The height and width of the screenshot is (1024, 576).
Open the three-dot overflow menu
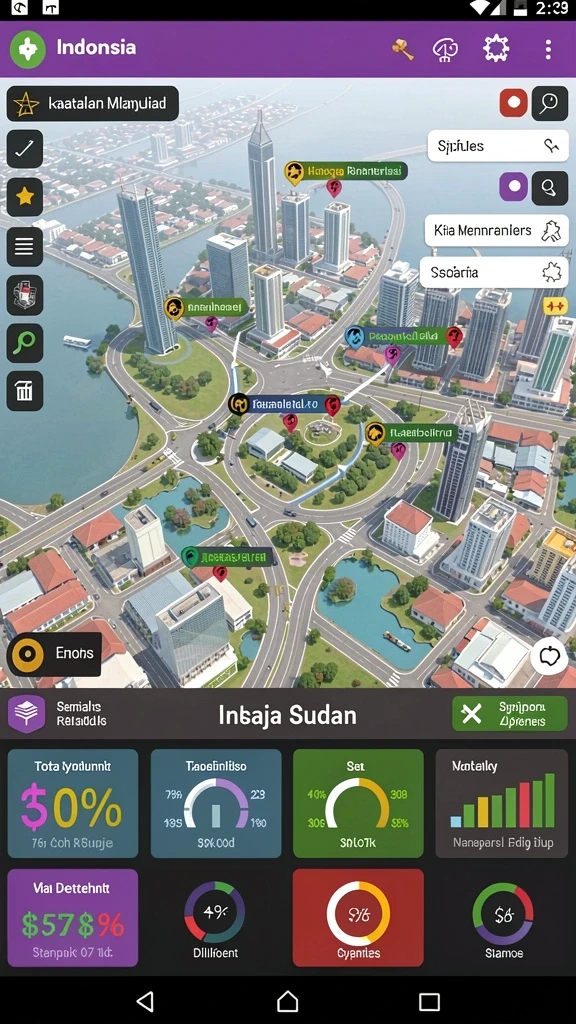(x=548, y=49)
